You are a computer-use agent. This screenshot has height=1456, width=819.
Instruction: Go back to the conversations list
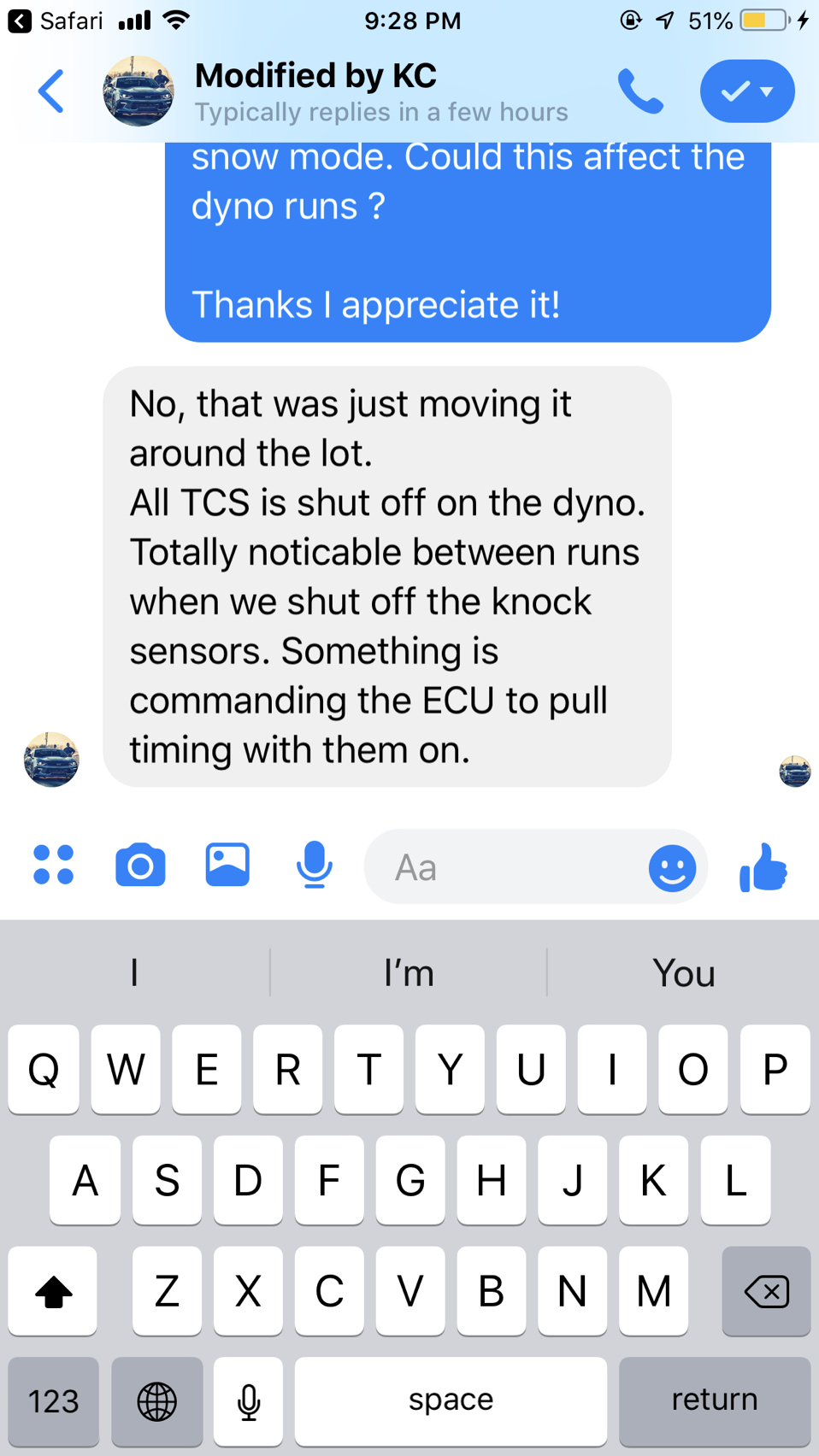tap(51, 91)
